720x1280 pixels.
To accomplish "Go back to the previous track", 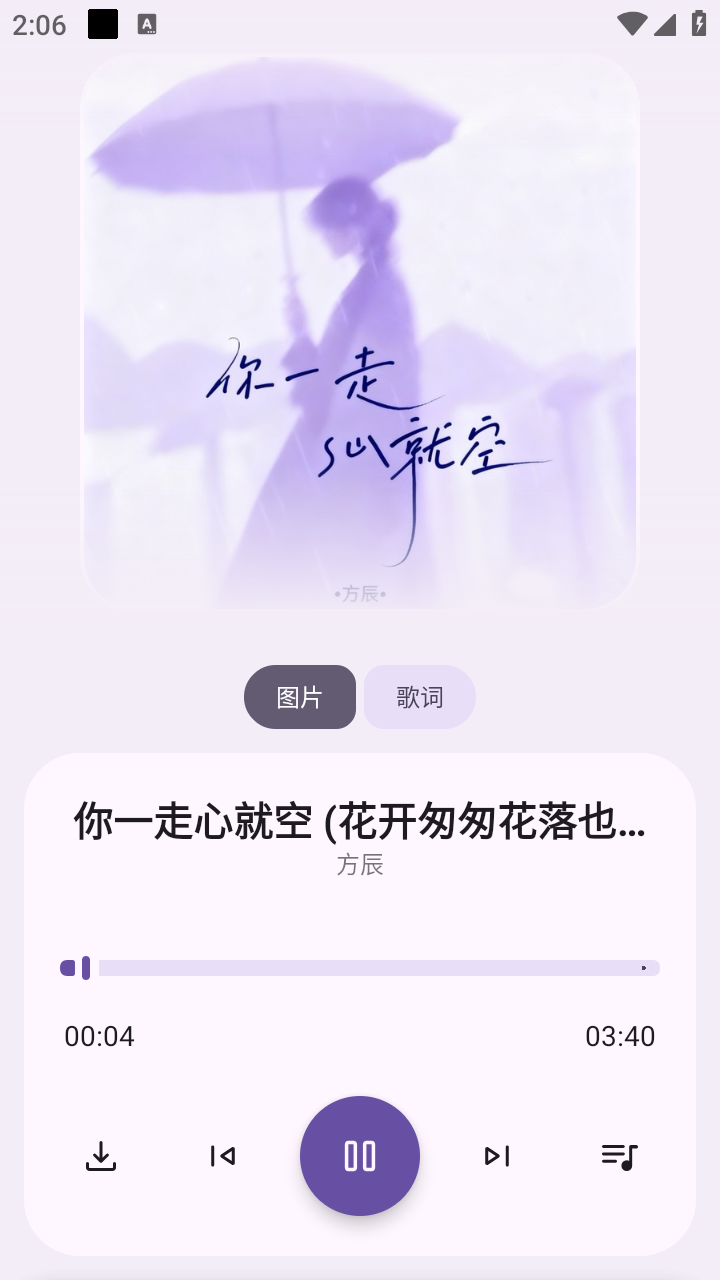I will pyautogui.click(x=222, y=1156).
